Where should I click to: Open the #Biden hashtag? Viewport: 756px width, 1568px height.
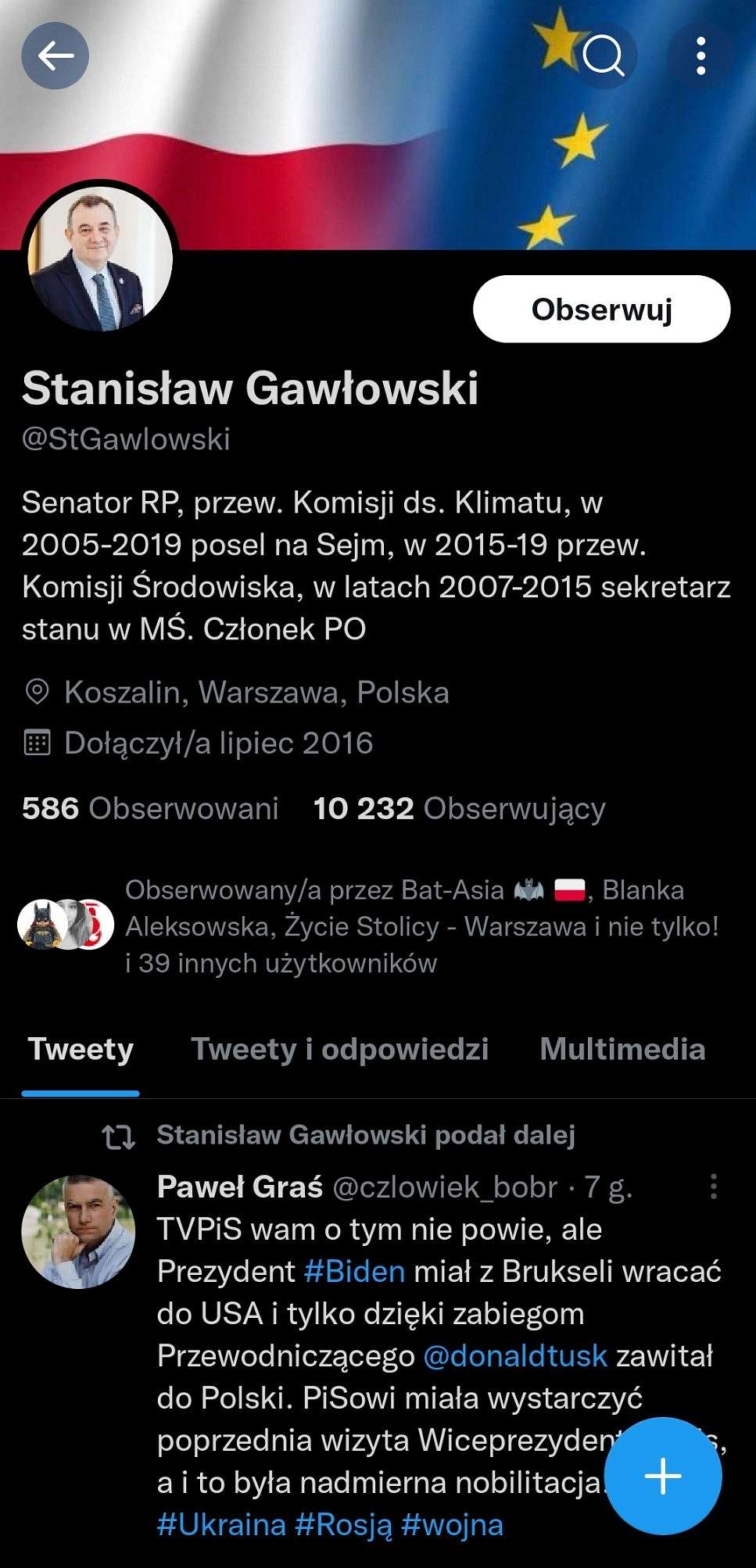[x=354, y=1272]
